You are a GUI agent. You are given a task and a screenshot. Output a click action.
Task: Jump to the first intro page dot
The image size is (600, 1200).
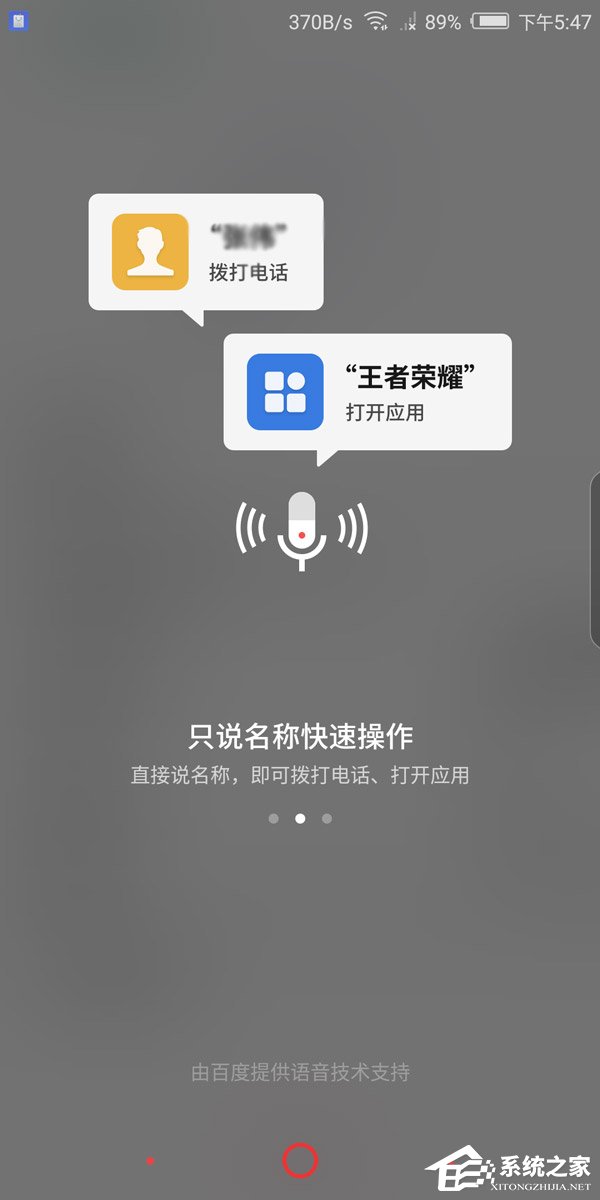[273, 818]
